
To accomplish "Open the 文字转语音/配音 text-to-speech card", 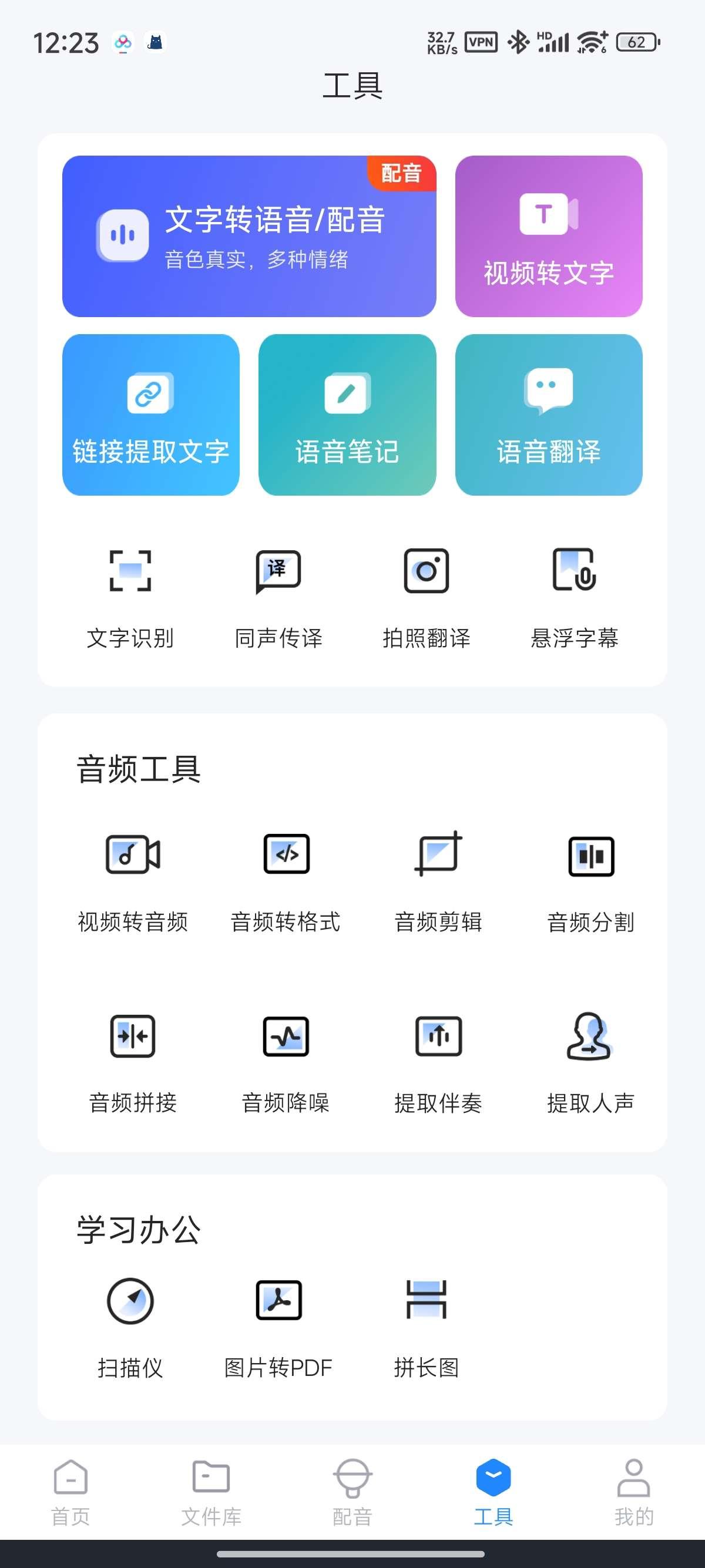I will click(250, 237).
